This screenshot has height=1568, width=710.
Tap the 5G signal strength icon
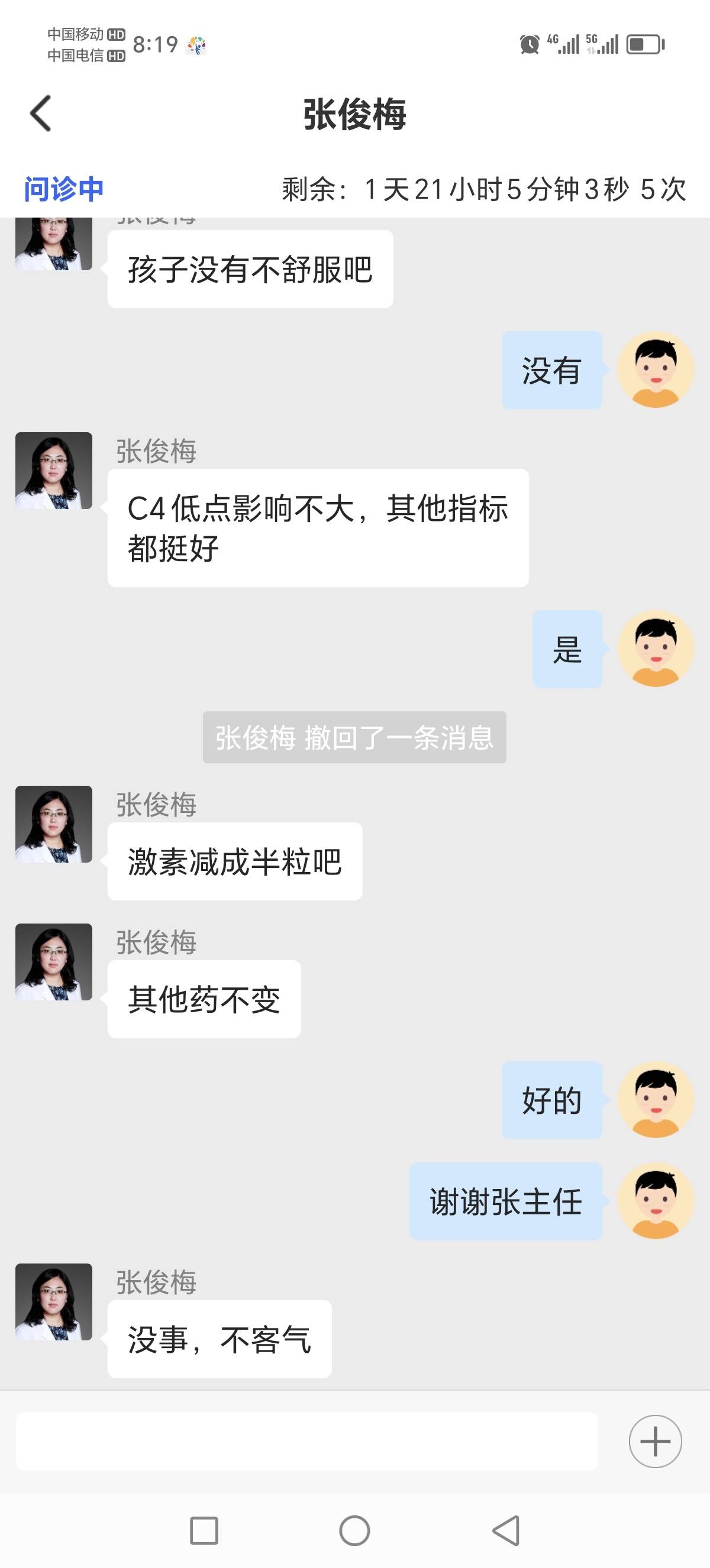pos(603,43)
